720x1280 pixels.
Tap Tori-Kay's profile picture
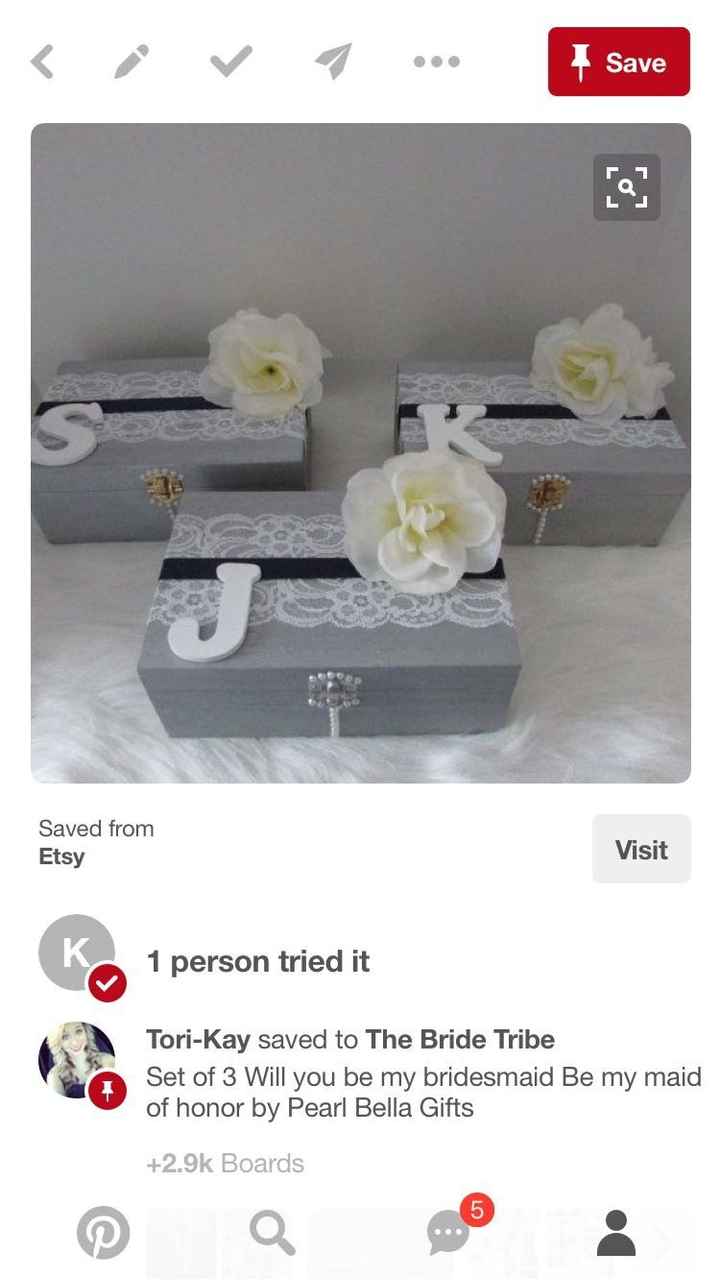click(x=78, y=1059)
